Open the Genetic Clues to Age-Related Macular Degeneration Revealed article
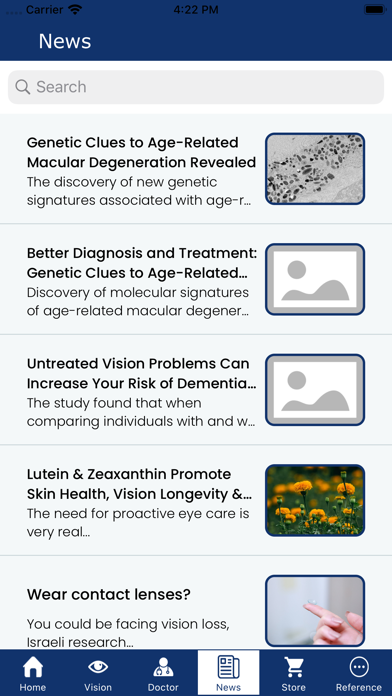Screen dimensions: 392x696 [196, 169]
